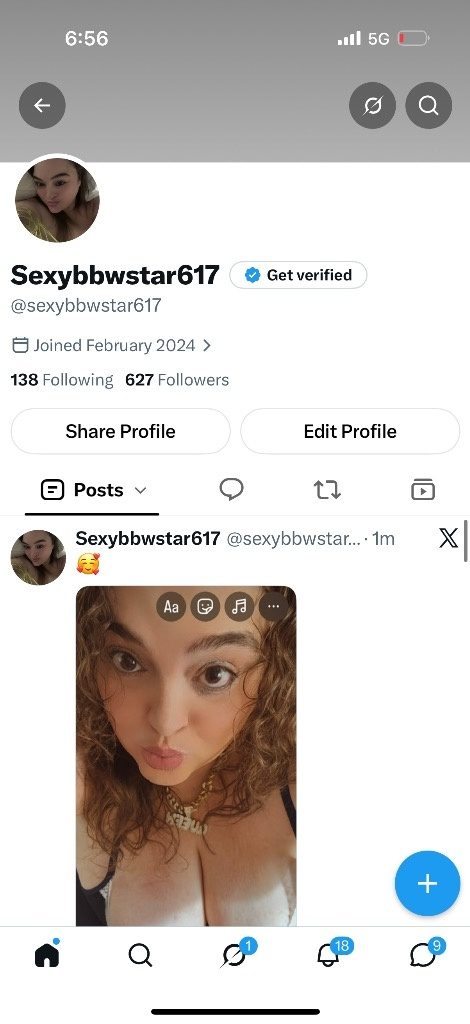Compose a new post with plus button
Image resolution: width=470 pixels, height=1024 pixels.
(x=428, y=884)
